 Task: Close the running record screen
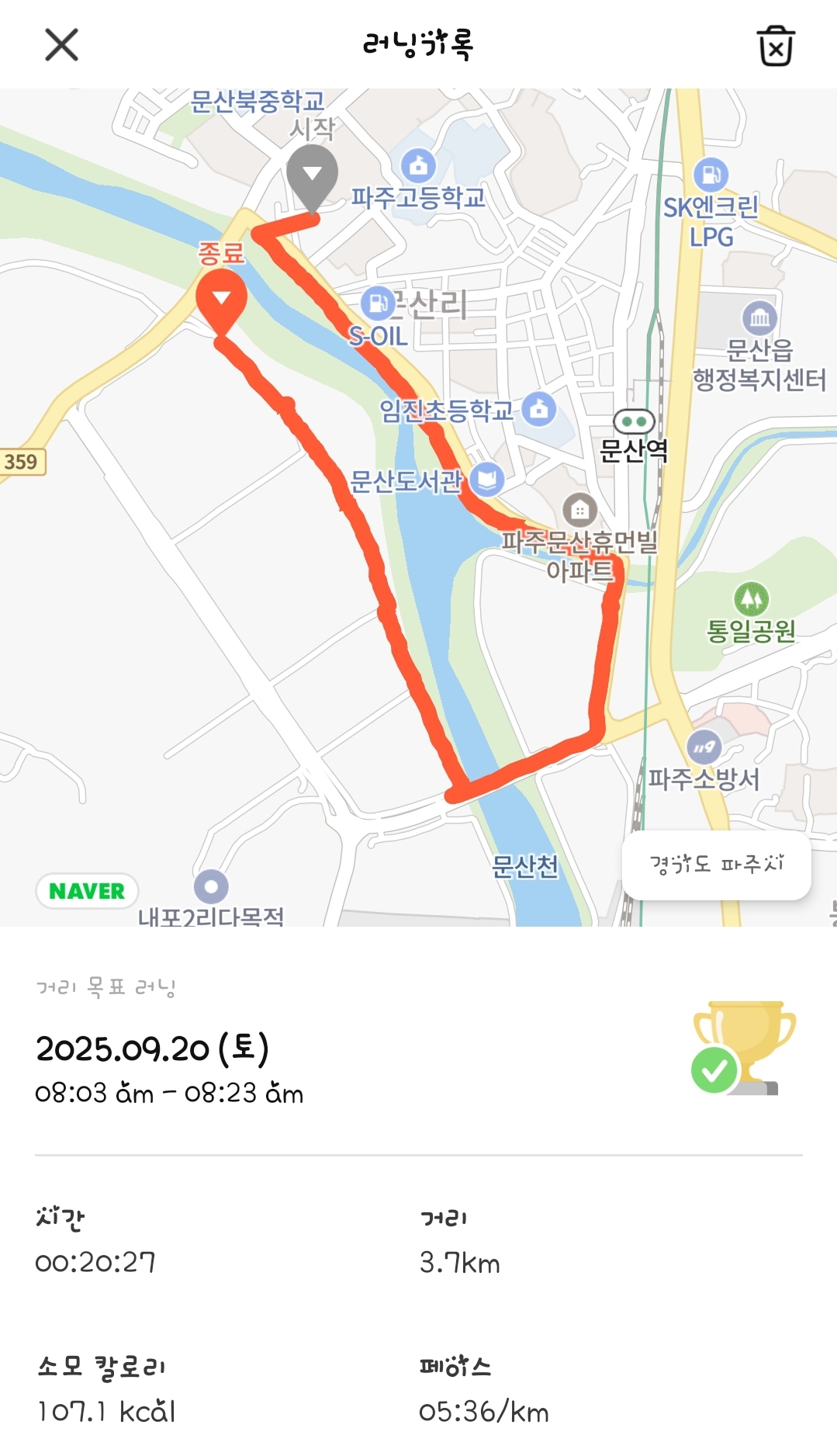point(61,45)
